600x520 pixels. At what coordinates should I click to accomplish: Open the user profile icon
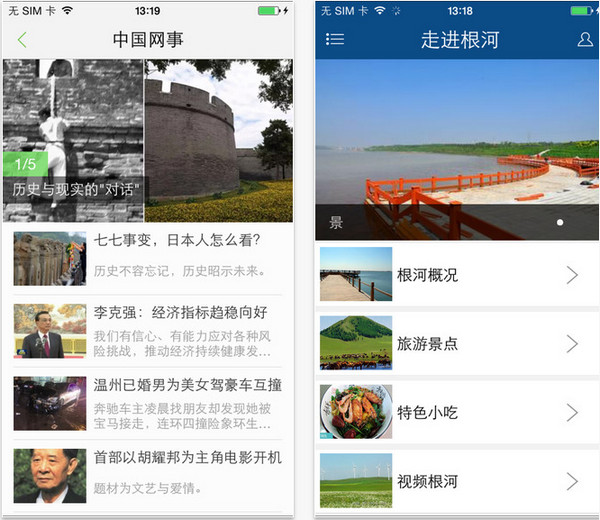point(585,40)
